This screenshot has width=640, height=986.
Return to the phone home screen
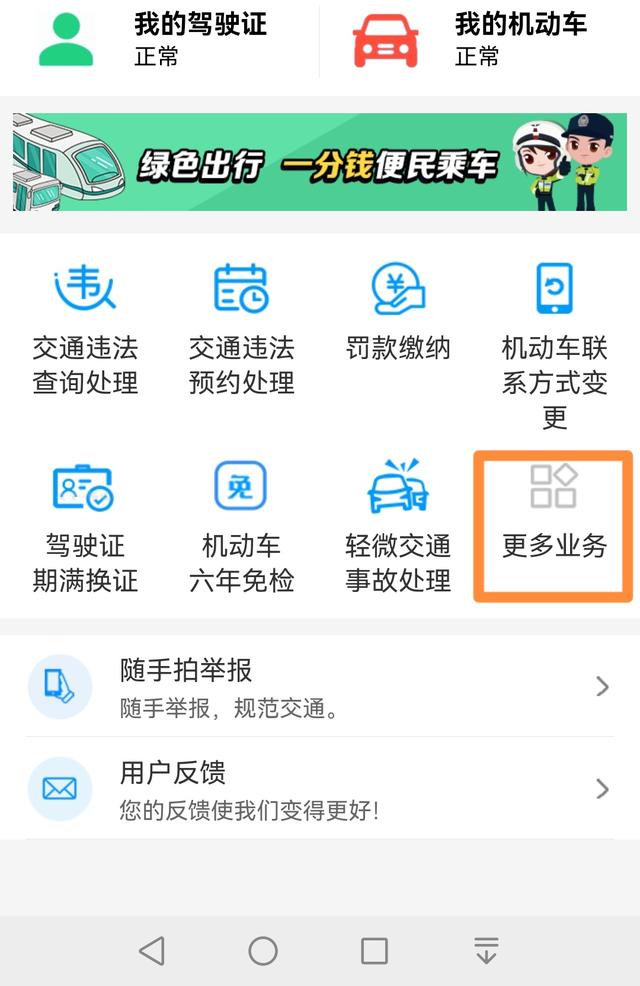coord(263,951)
